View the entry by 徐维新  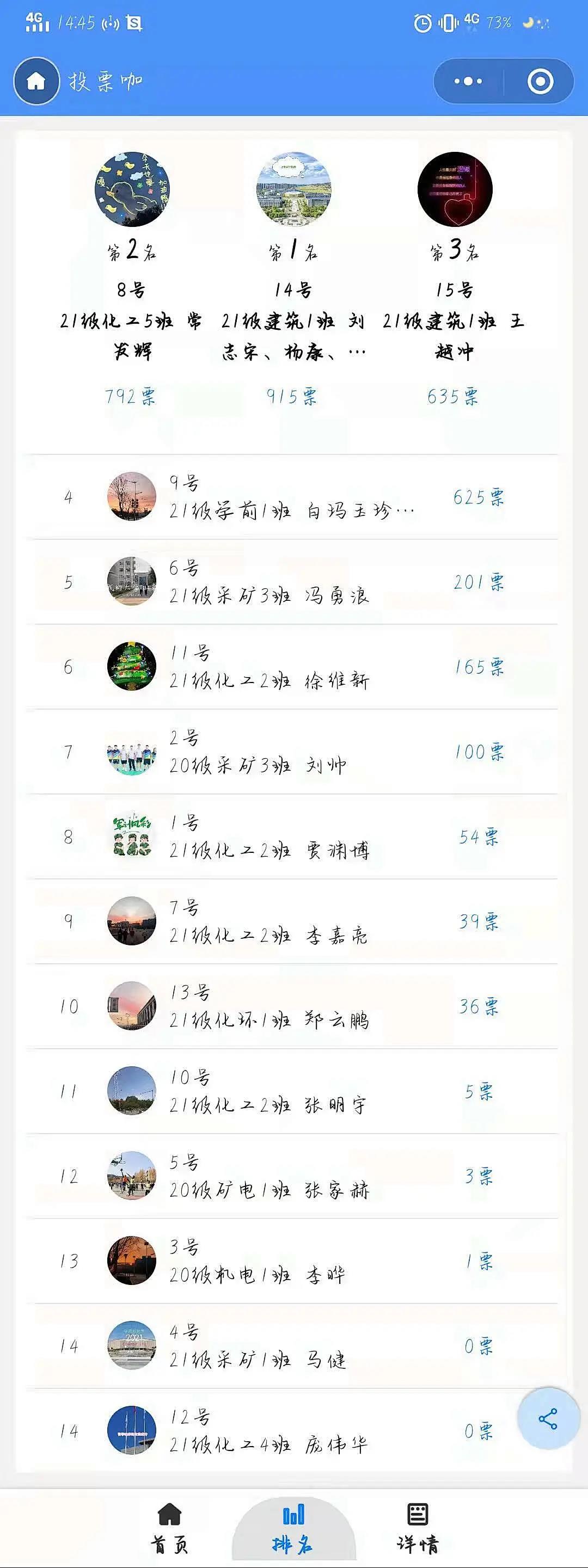click(x=292, y=667)
